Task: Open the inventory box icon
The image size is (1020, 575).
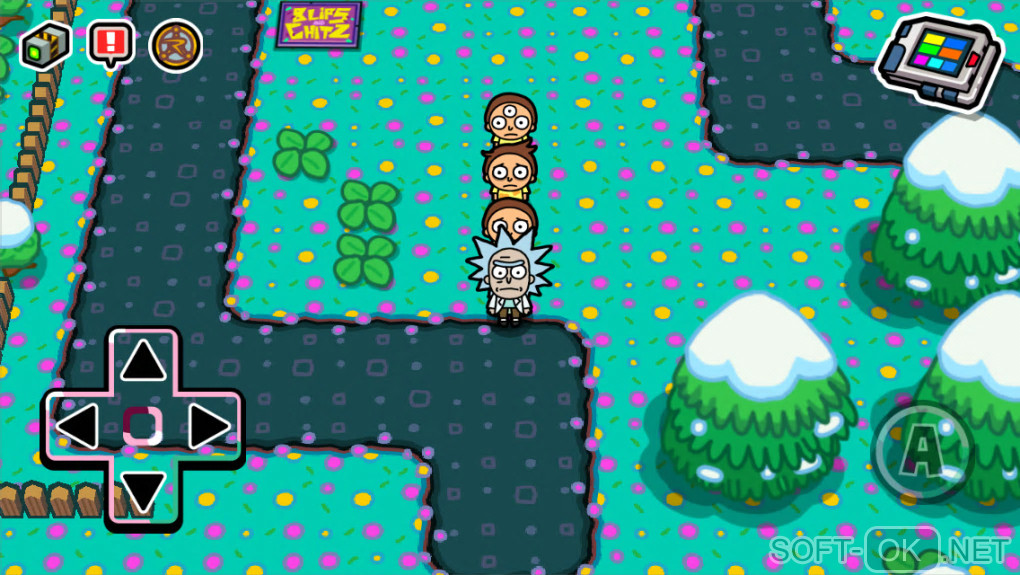Action: click(x=45, y=45)
